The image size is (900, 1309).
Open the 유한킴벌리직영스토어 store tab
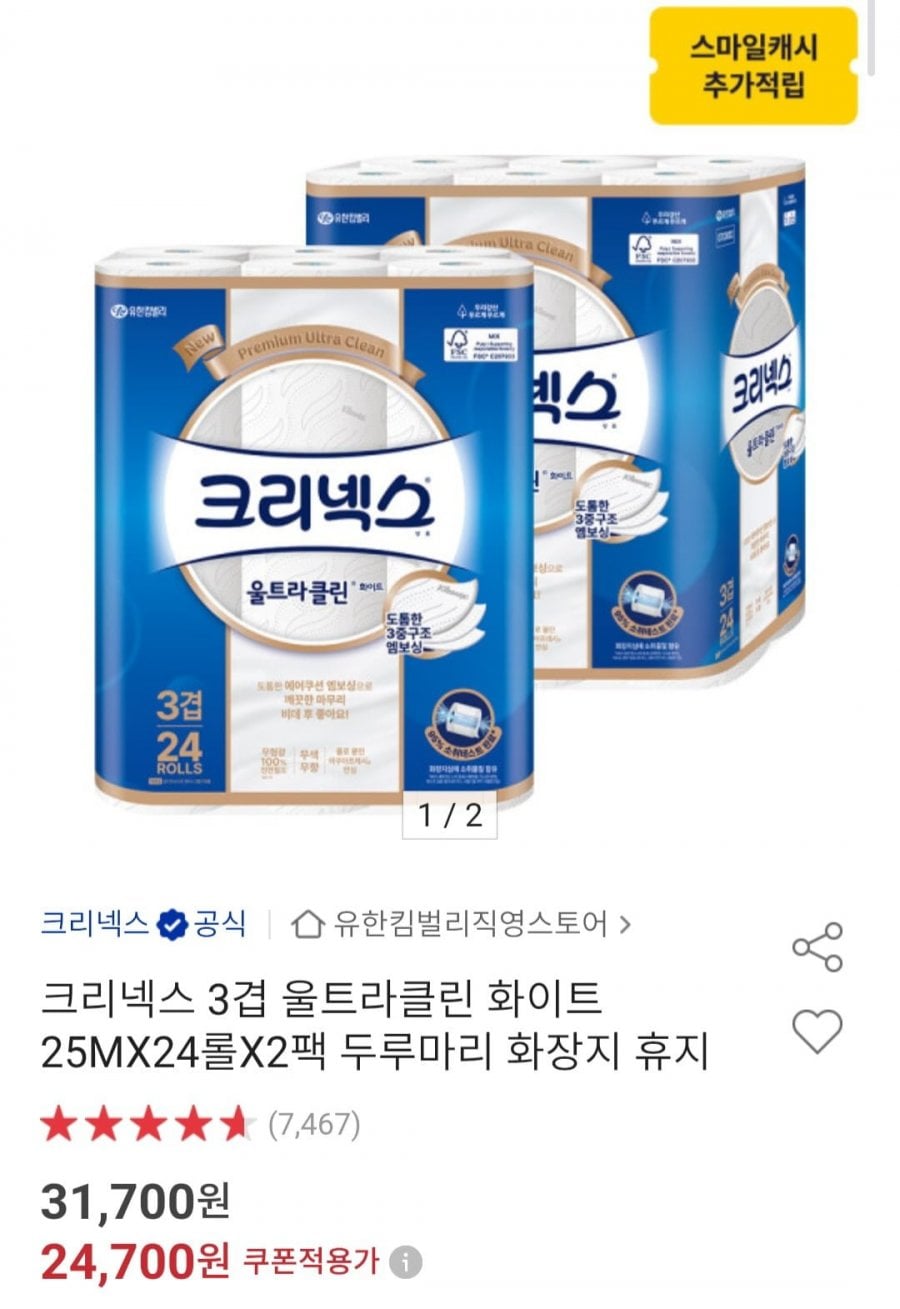pyautogui.click(x=470, y=926)
